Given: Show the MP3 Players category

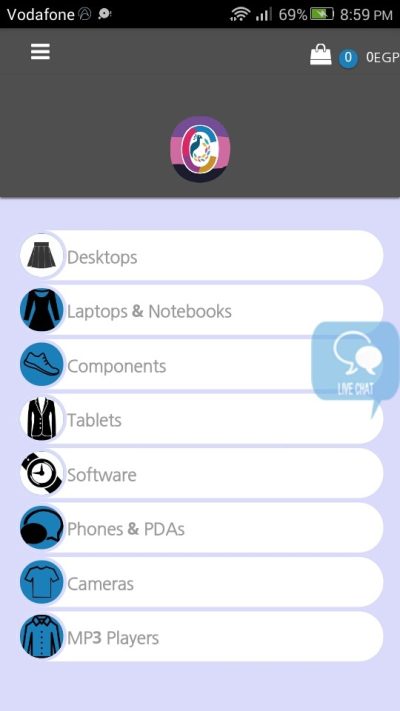Looking at the screenshot, I should (x=201, y=637).
